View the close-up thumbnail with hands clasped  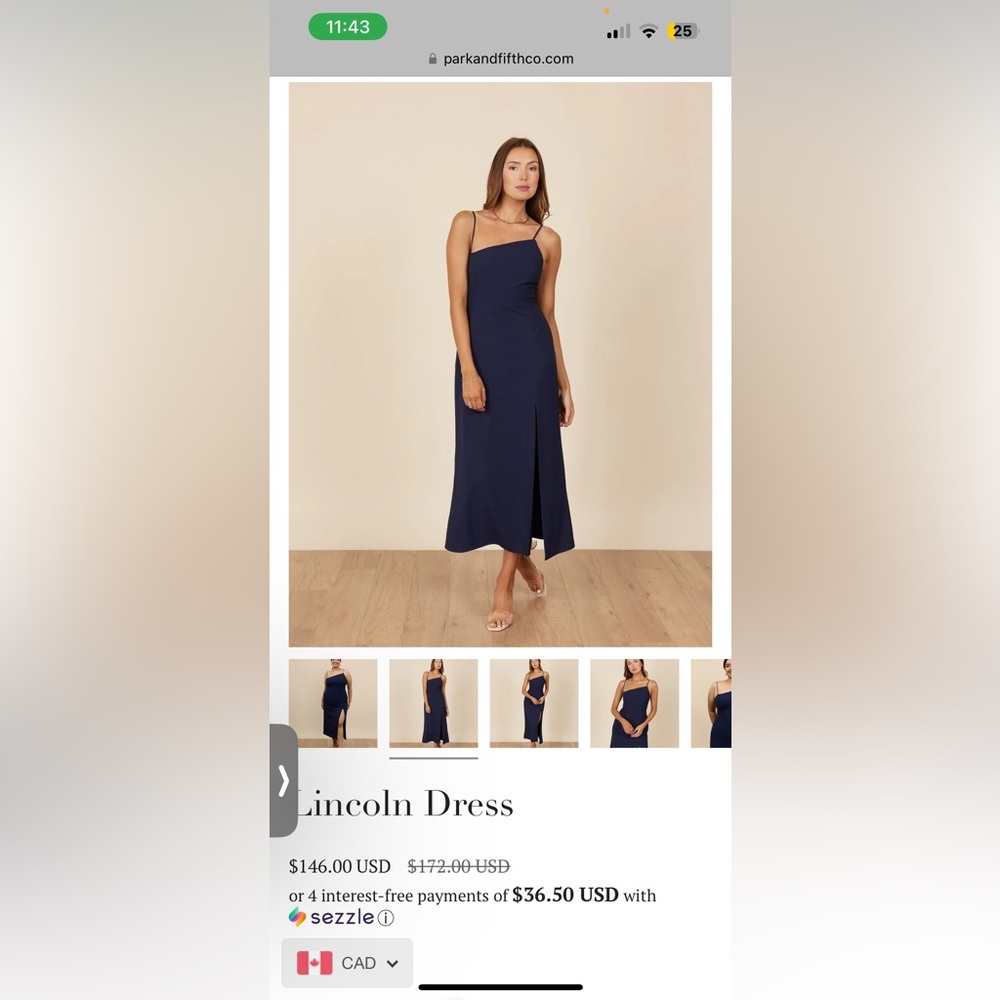click(x=634, y=703)
